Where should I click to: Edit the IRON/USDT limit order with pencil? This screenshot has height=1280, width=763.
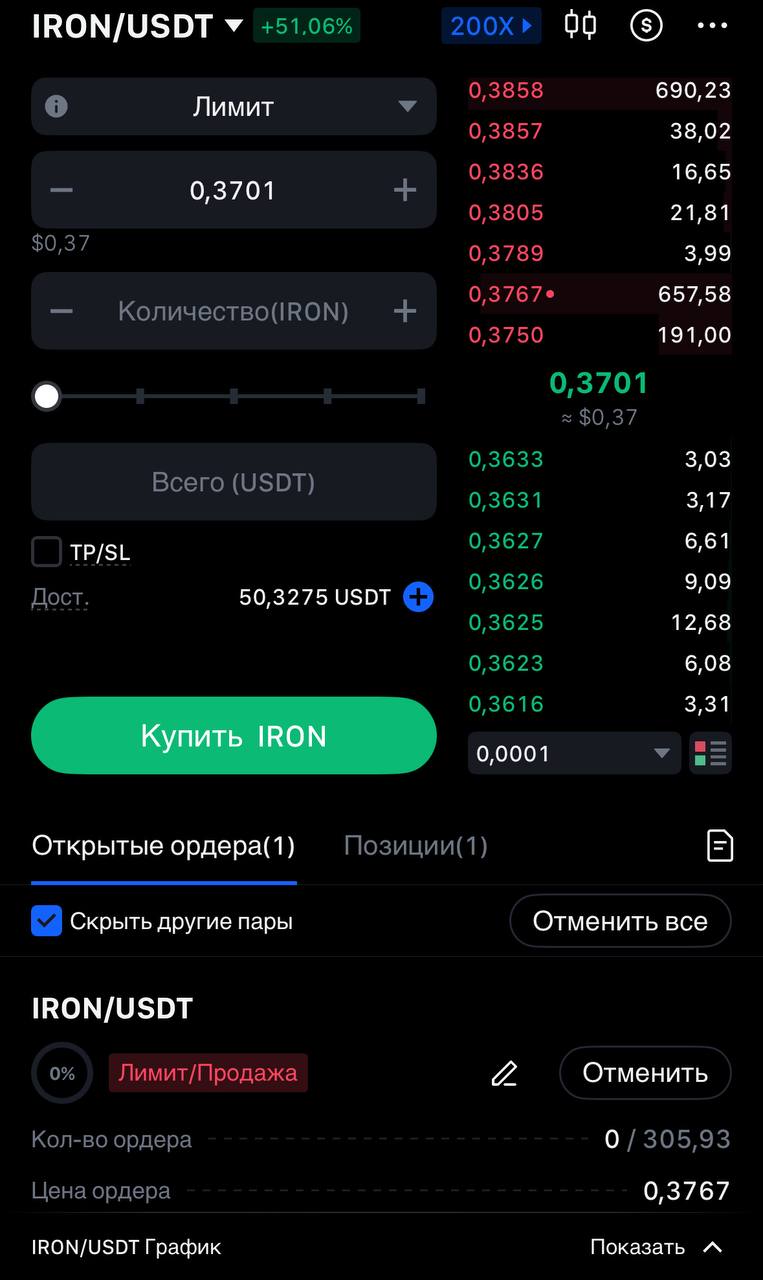[x=504, y=1073]
